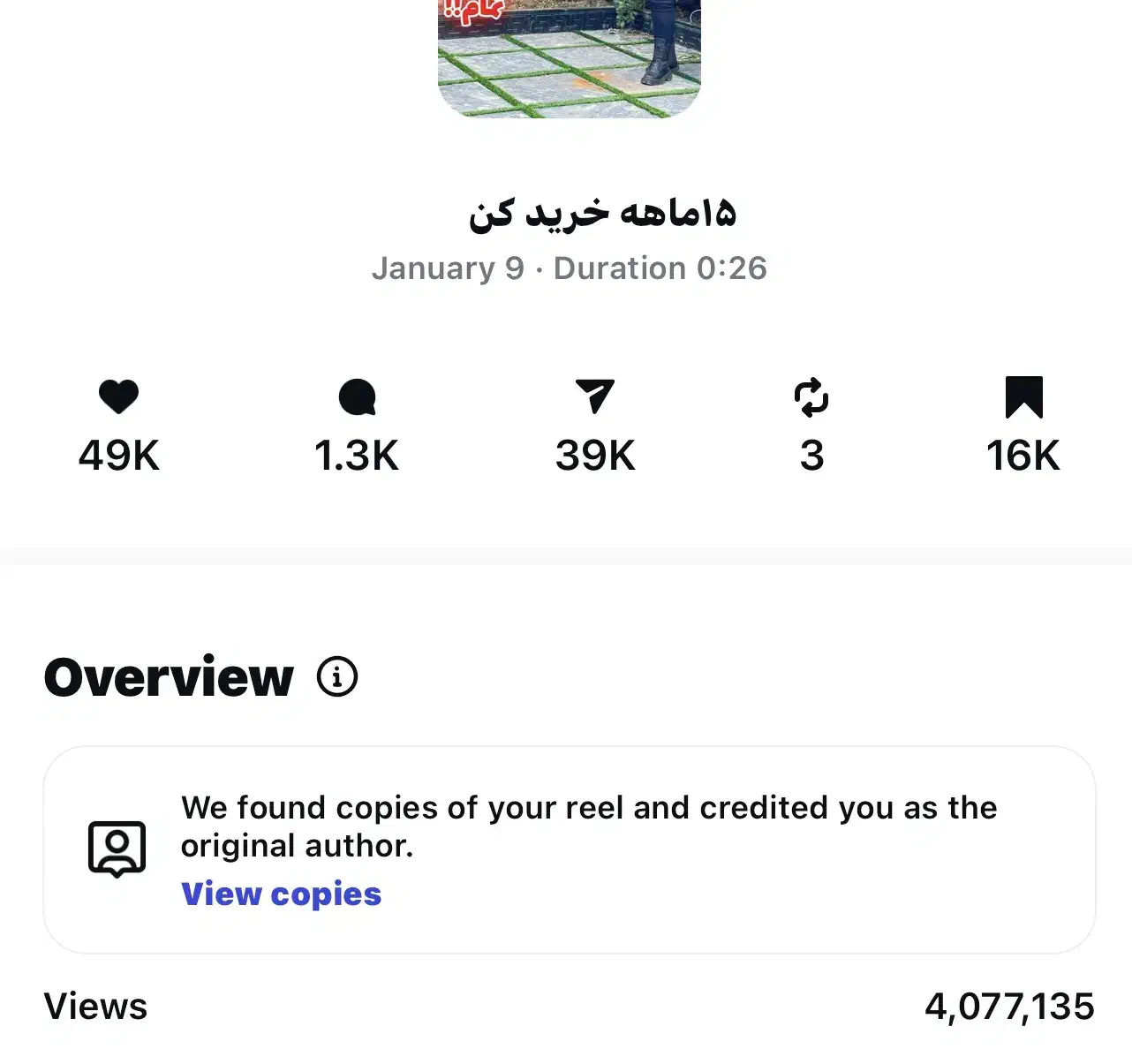Open the View copies link
Viewport: 1132px width, 1064px height.
281,894
